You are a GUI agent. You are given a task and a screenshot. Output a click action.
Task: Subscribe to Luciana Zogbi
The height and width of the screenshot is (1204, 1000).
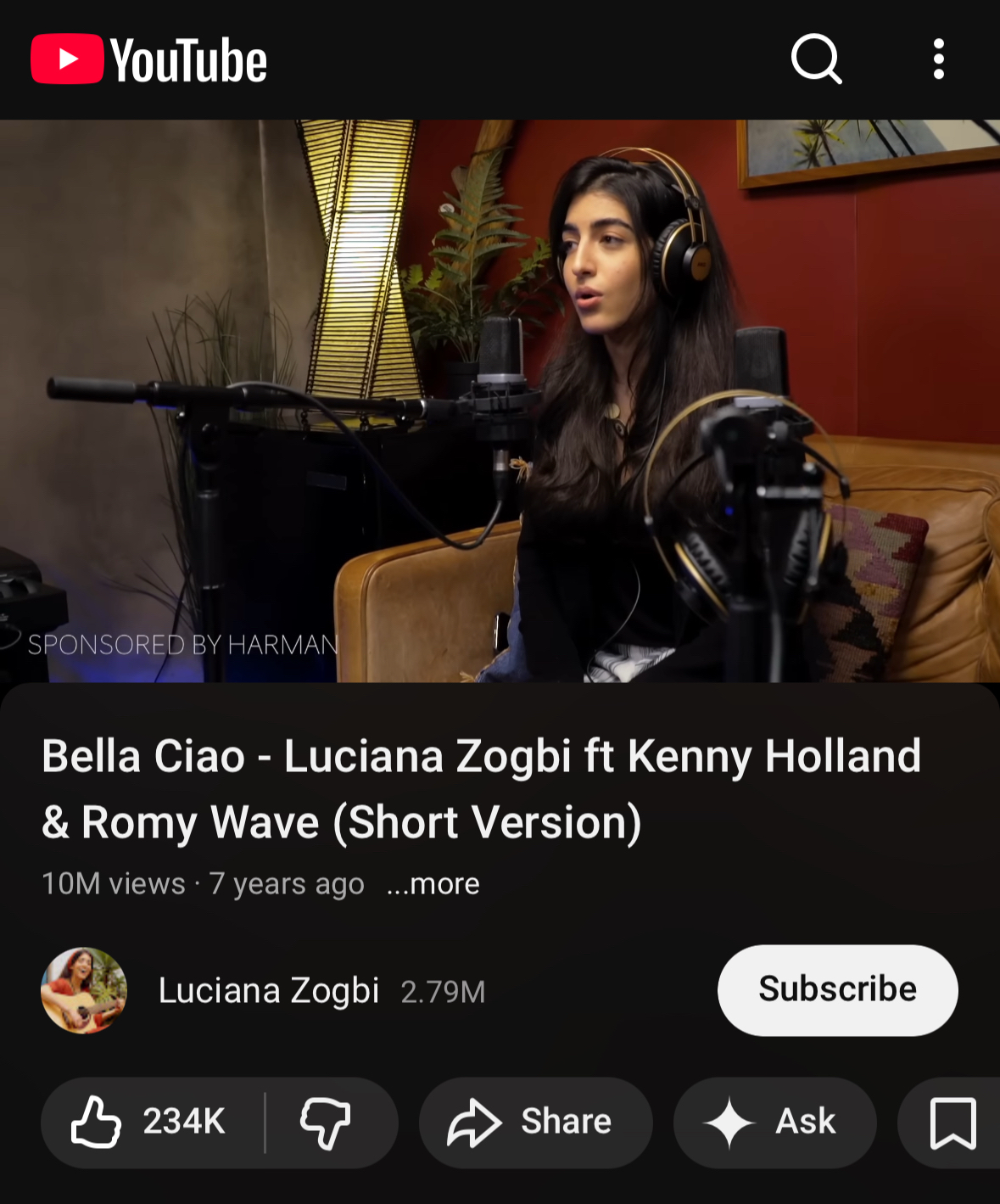[x=837, y=989]
